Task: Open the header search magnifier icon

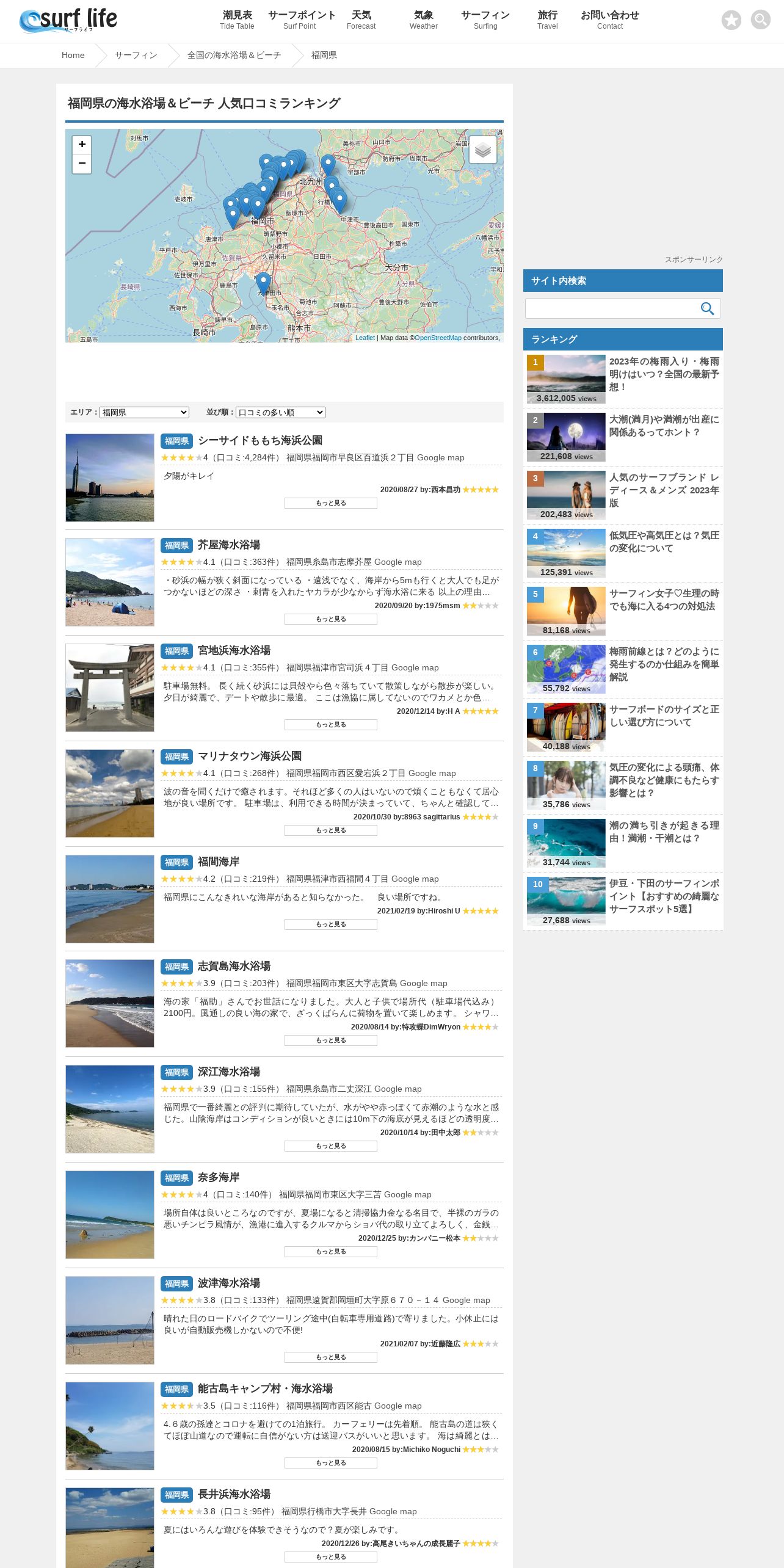Action: 760,20
